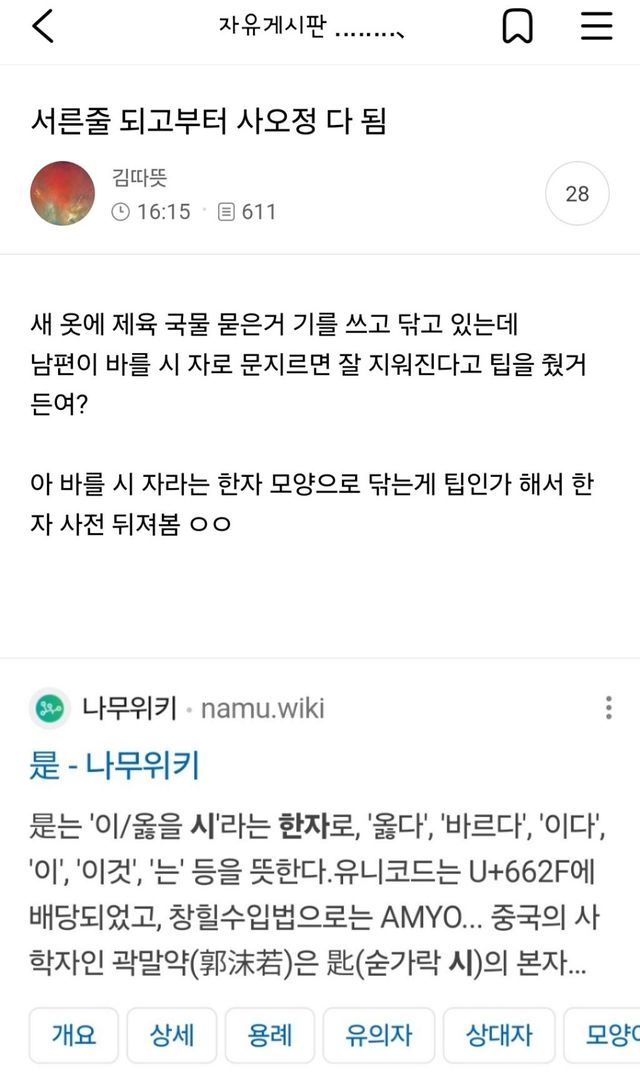
Task: Open the attached 나무위키 search screenshot image
Action: 320,860
